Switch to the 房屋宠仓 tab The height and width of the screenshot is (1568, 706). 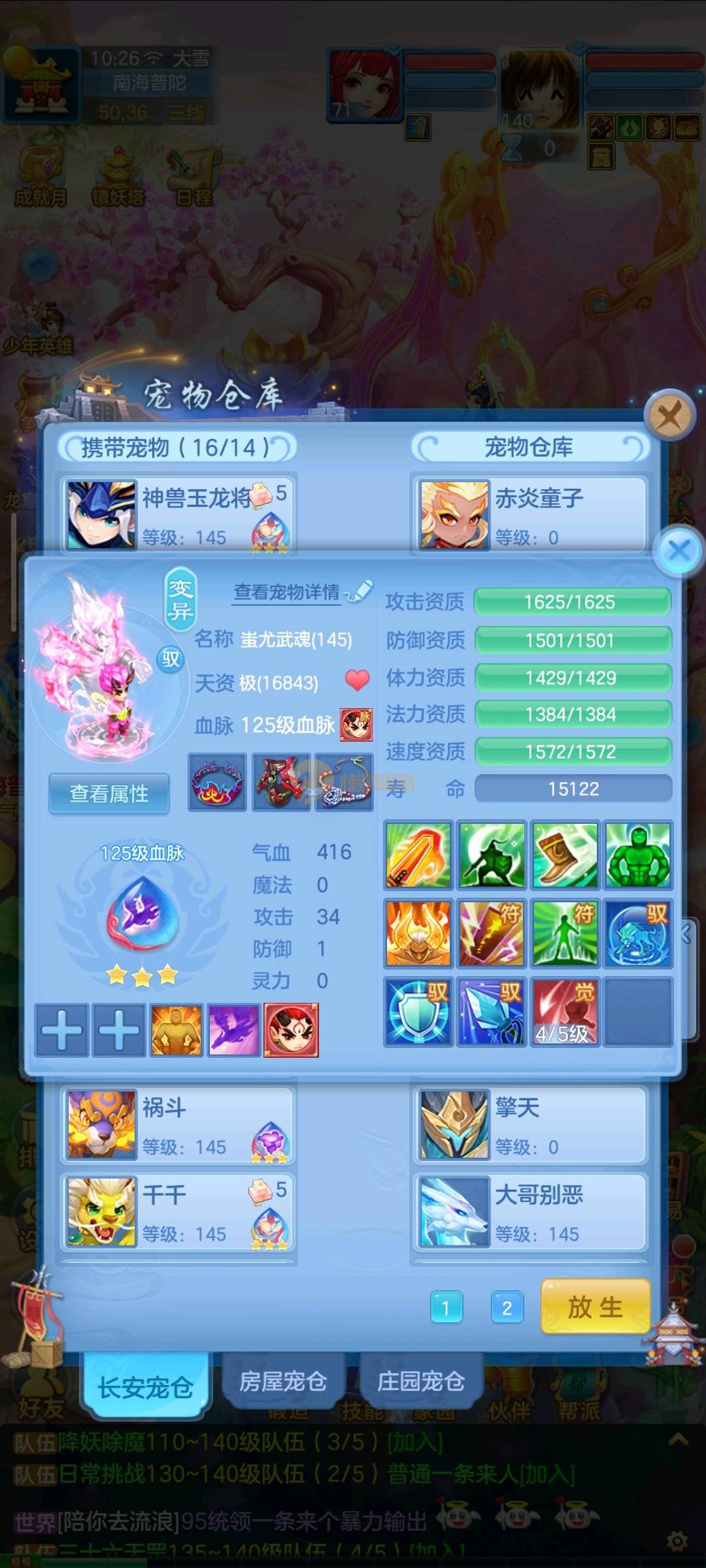tap(283, 1382)
